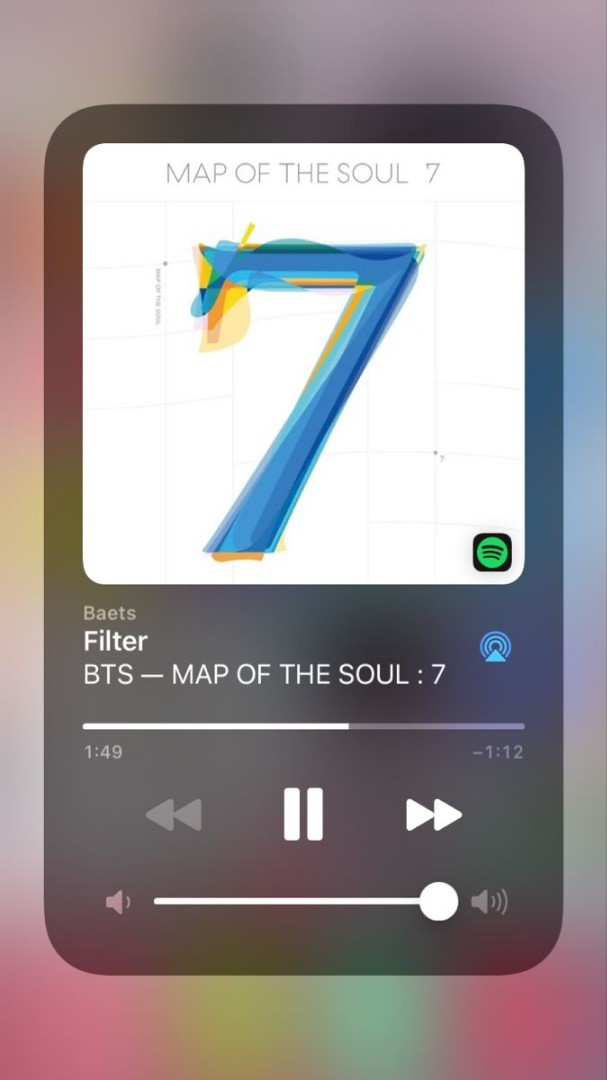The height and width of the screenshot is (1080, 607).
Task: Go back to the previous track
Action: click(x=174, y=815)
